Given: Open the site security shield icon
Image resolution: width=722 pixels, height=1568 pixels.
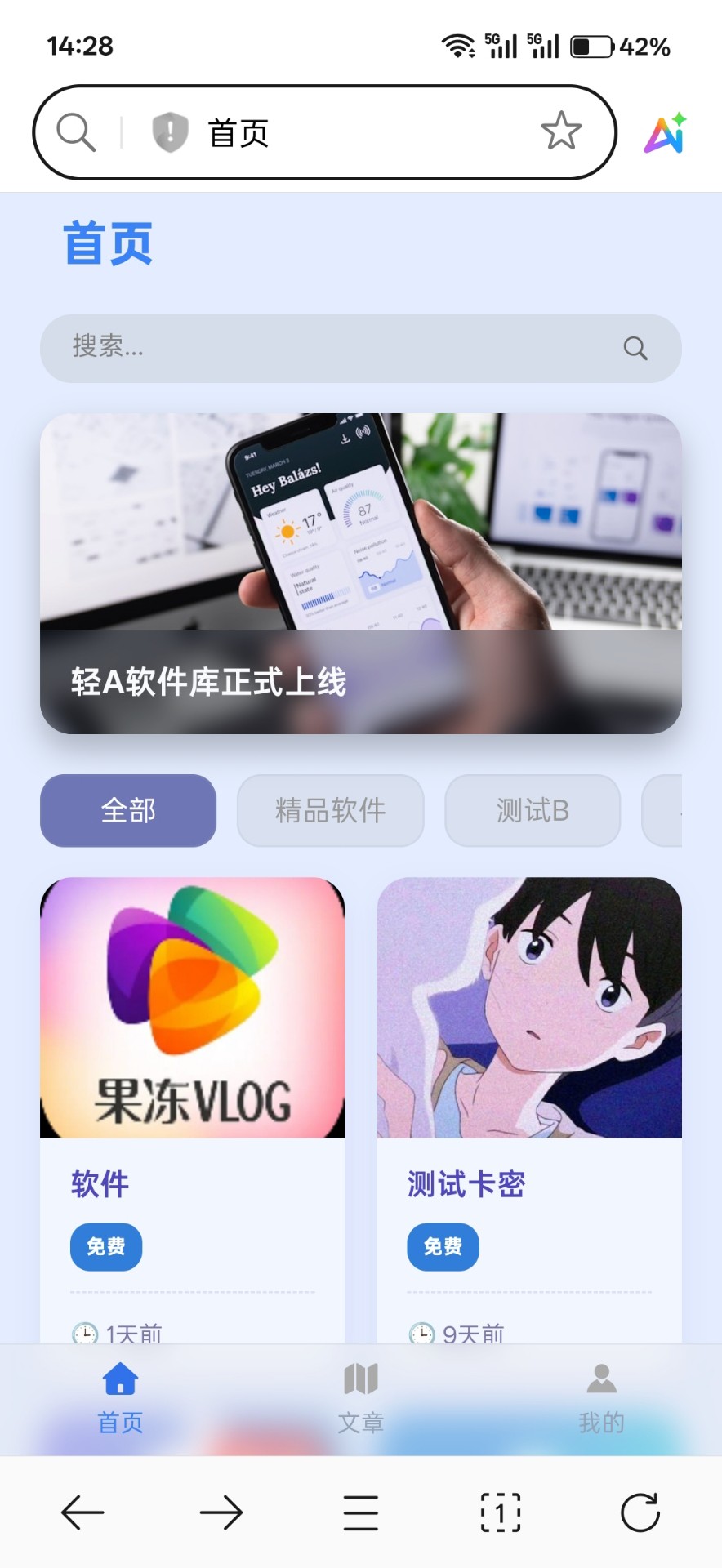Looking at the screenshot, I should (x=170, y=131).
